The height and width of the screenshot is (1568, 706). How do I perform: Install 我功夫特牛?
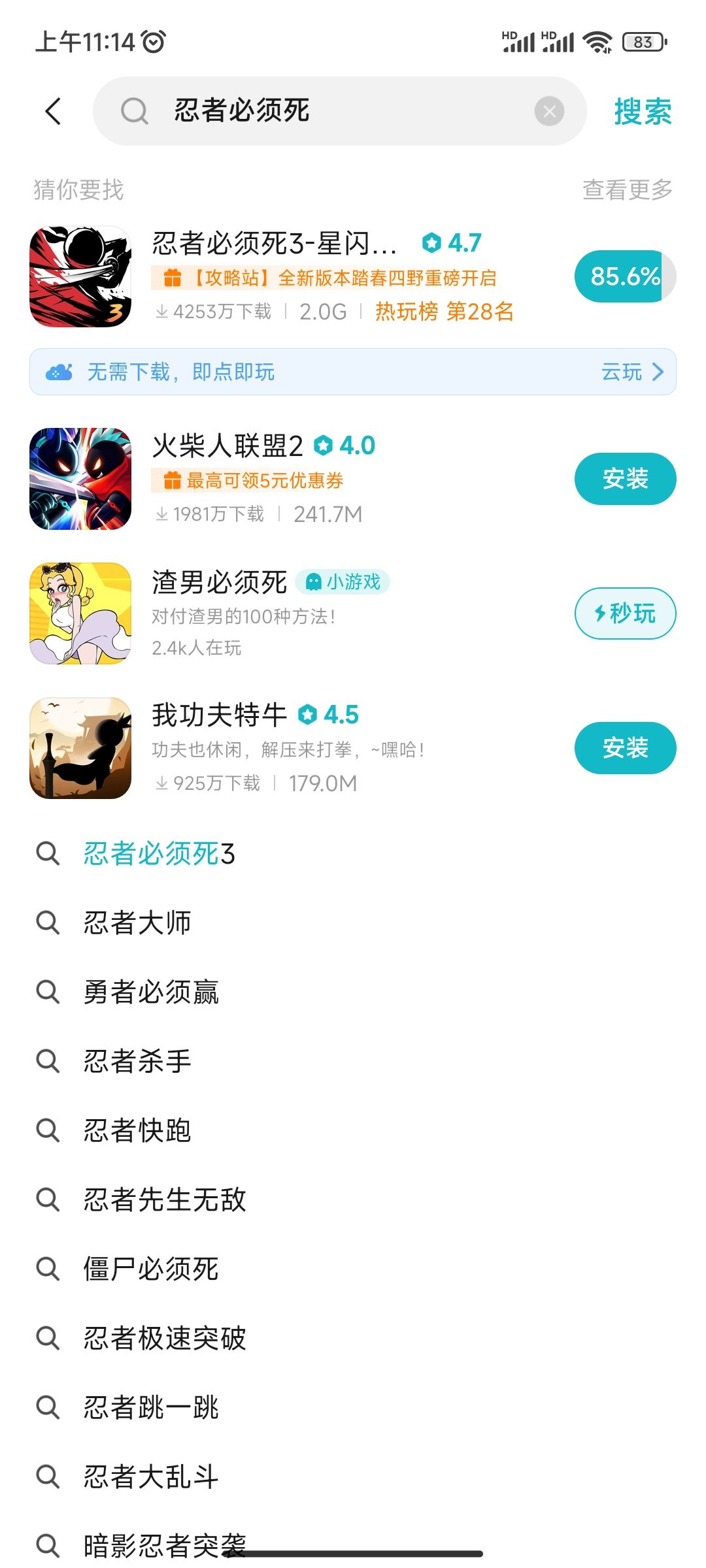(624, 748)
